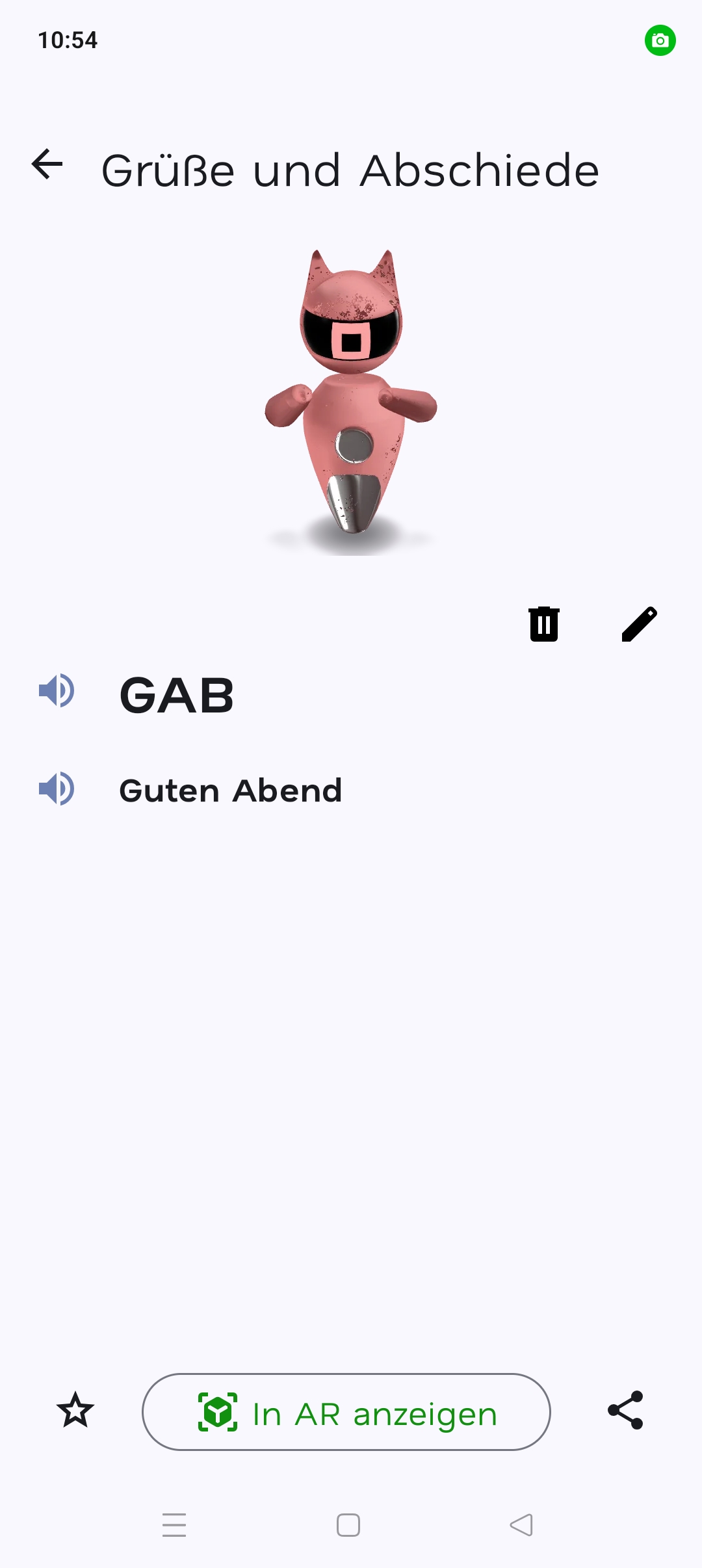Tap the In AR anzeigen button
The width and height of the screenshot is (702, 1568).
[x=346, y=1412]
